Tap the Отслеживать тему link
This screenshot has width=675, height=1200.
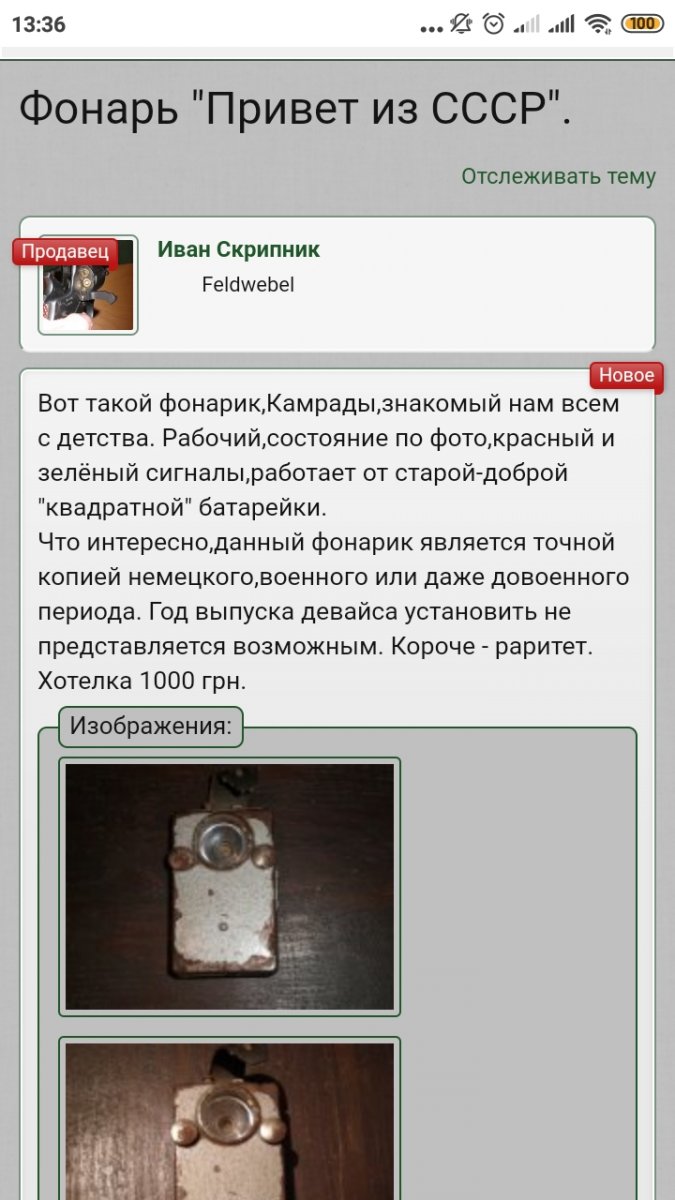click(x=558, y=177)
